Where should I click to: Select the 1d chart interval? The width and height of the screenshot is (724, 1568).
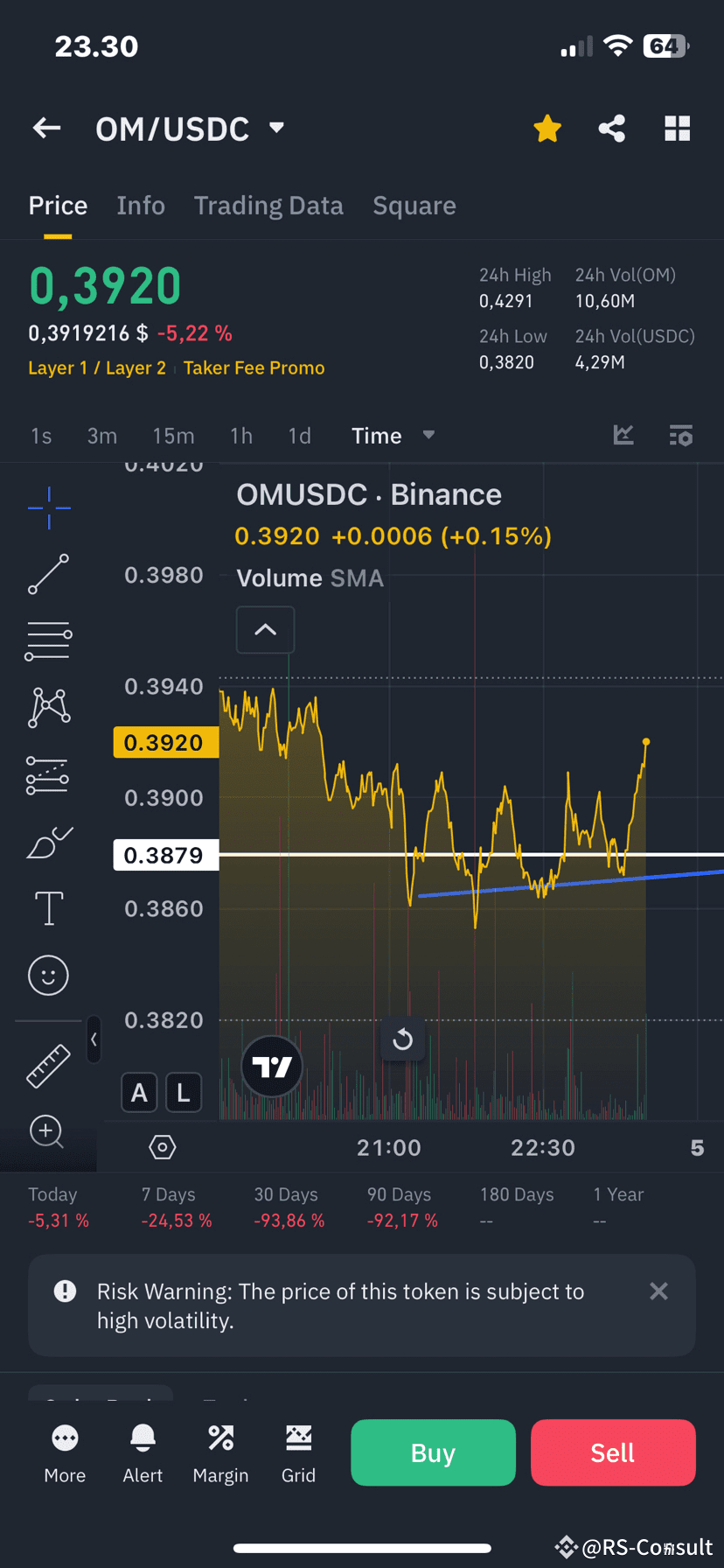(299, 436)
